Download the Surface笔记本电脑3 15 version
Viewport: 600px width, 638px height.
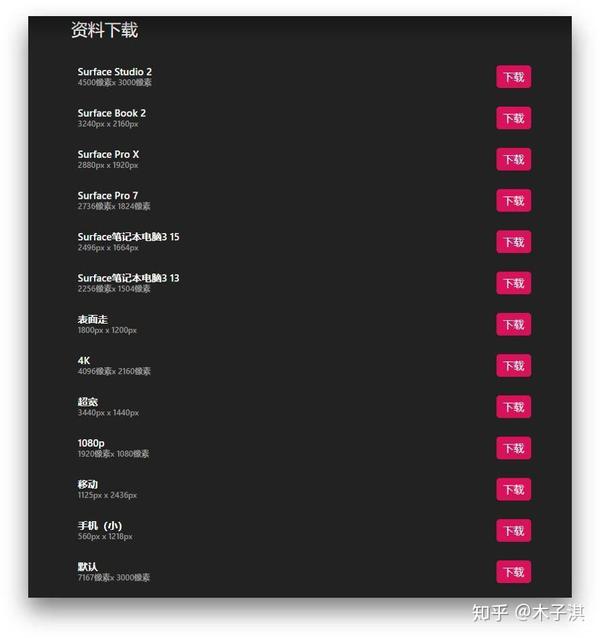pyautogui.click(x=513, y=242)
